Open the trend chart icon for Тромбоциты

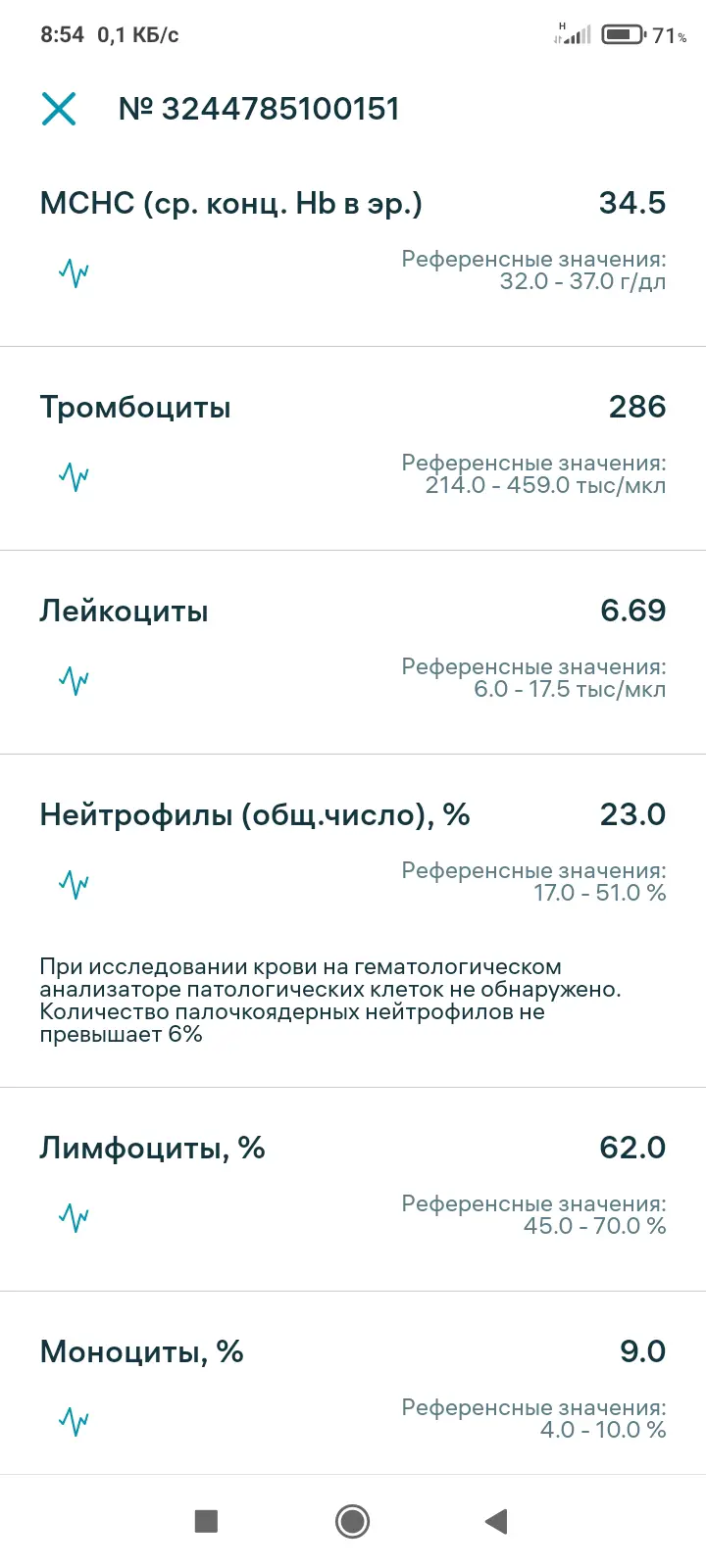[74, 476]
